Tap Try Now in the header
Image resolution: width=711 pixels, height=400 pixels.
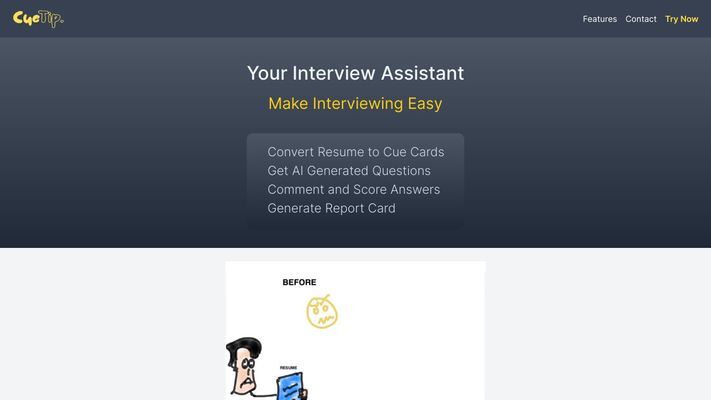point(681,19)
